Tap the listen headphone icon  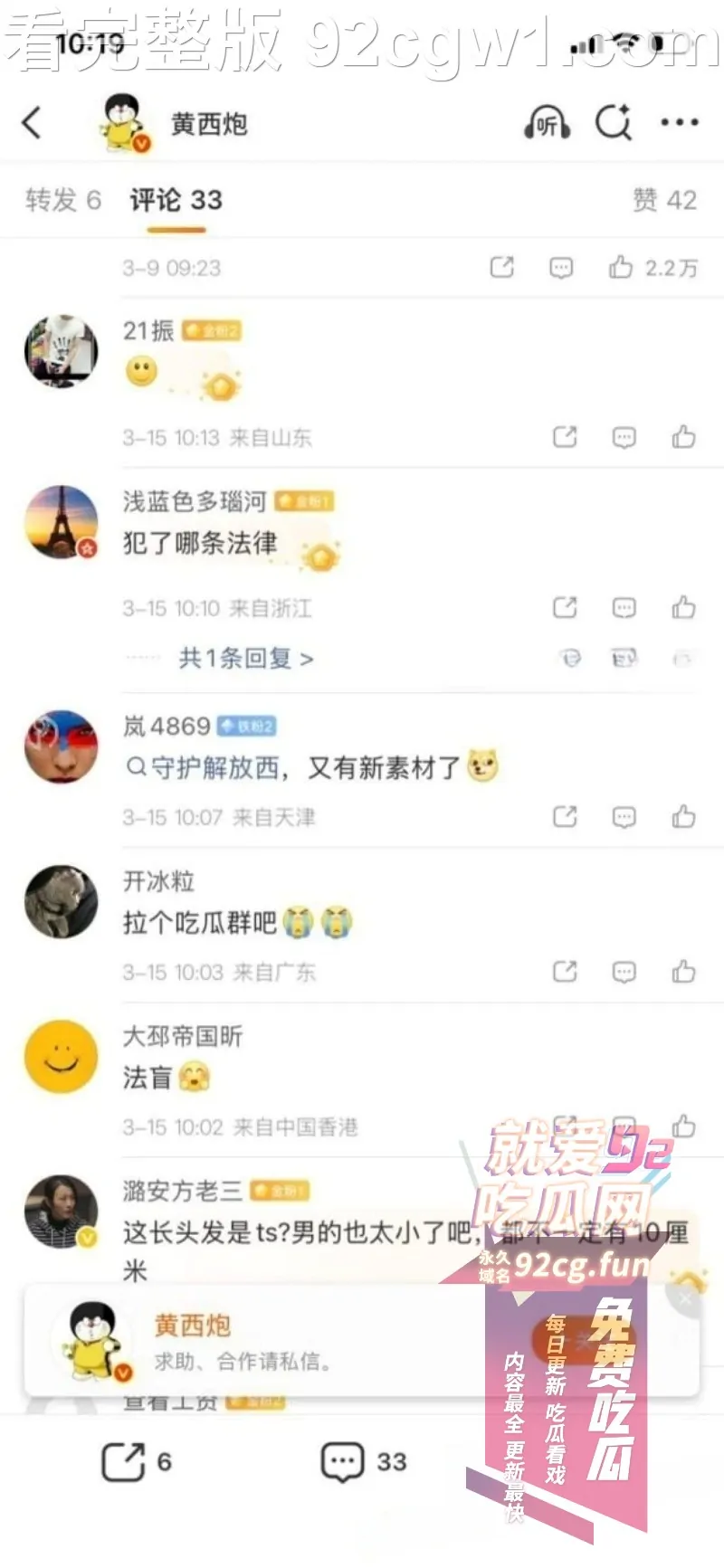click(547, 123)
